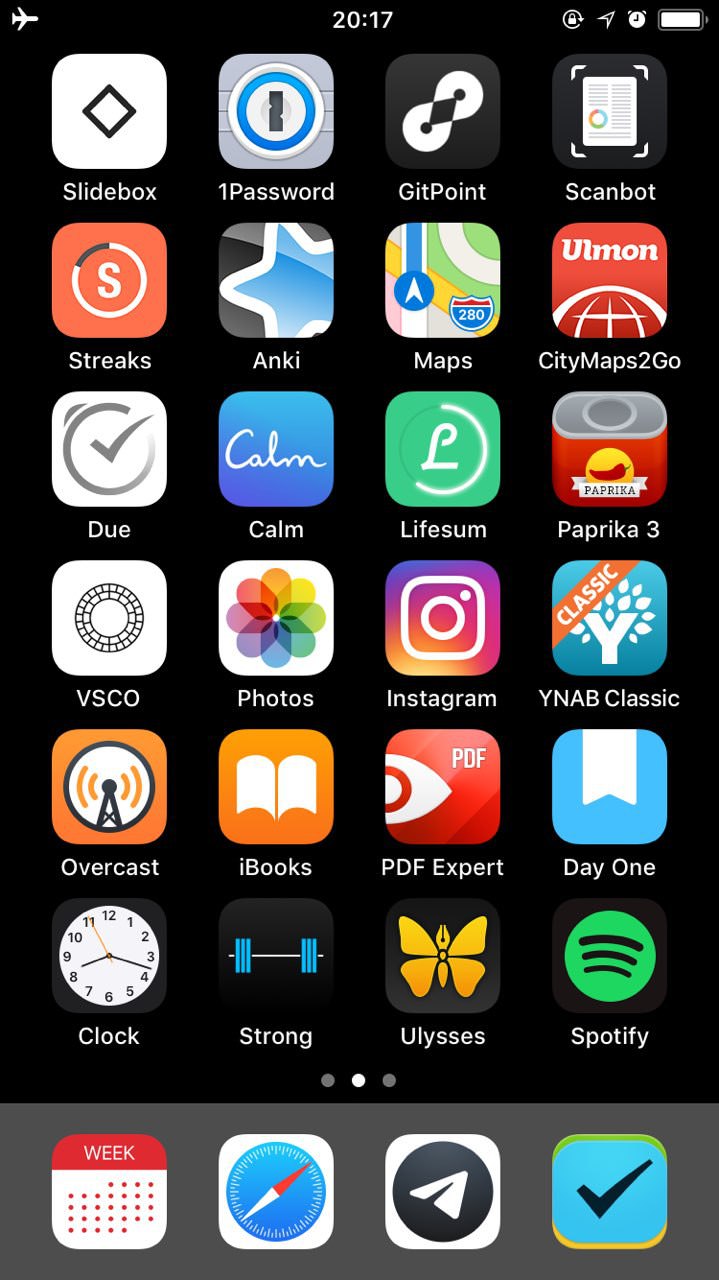Open the Due reminders app
The image size is (719, 1280).
[109, 449]
